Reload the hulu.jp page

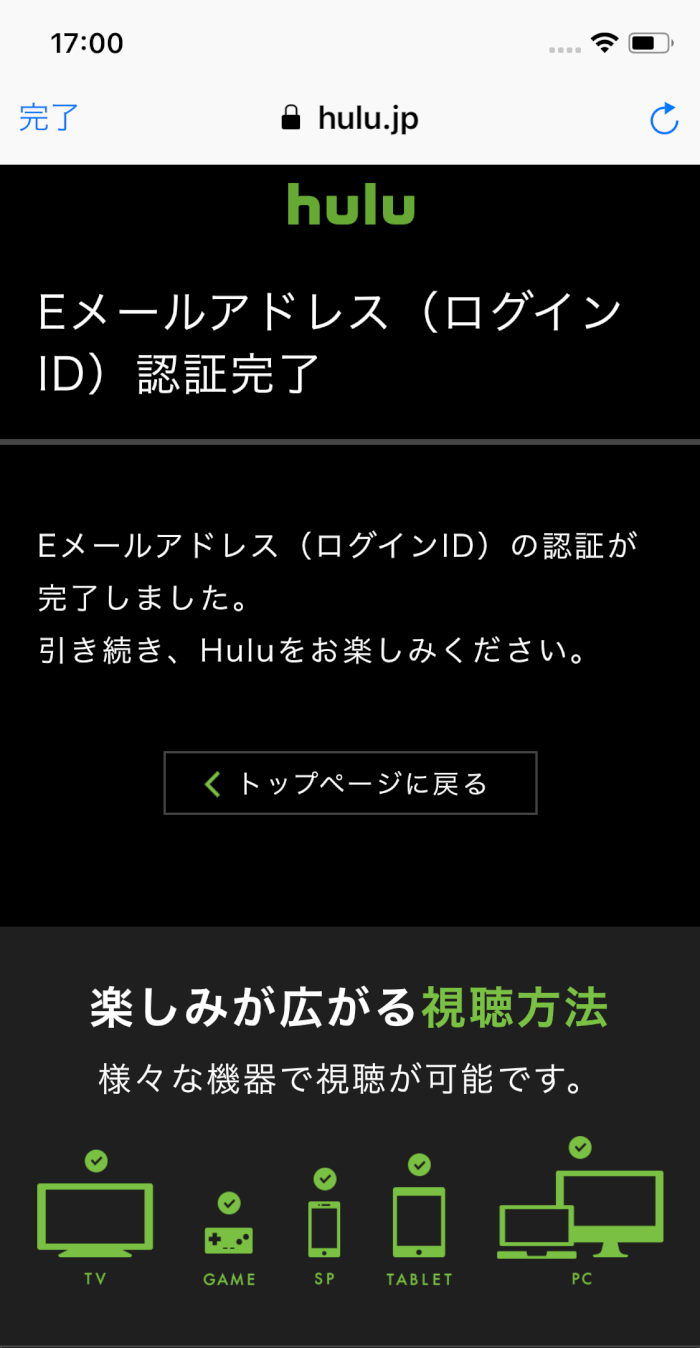[x=664, y=119]
